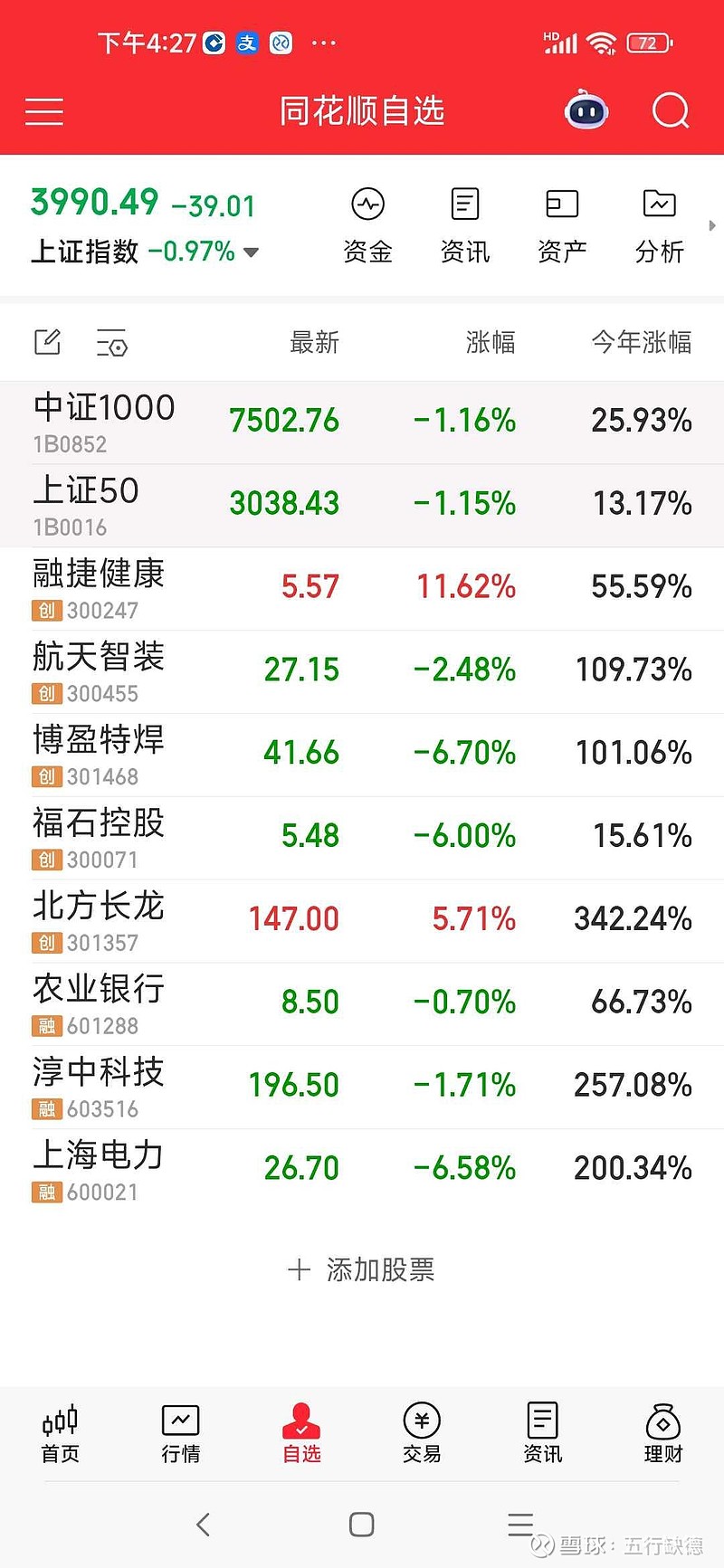Viewport: 724px width, 1568px height.
Task: Launch the AI robot assistant
Action: [586, 109]
